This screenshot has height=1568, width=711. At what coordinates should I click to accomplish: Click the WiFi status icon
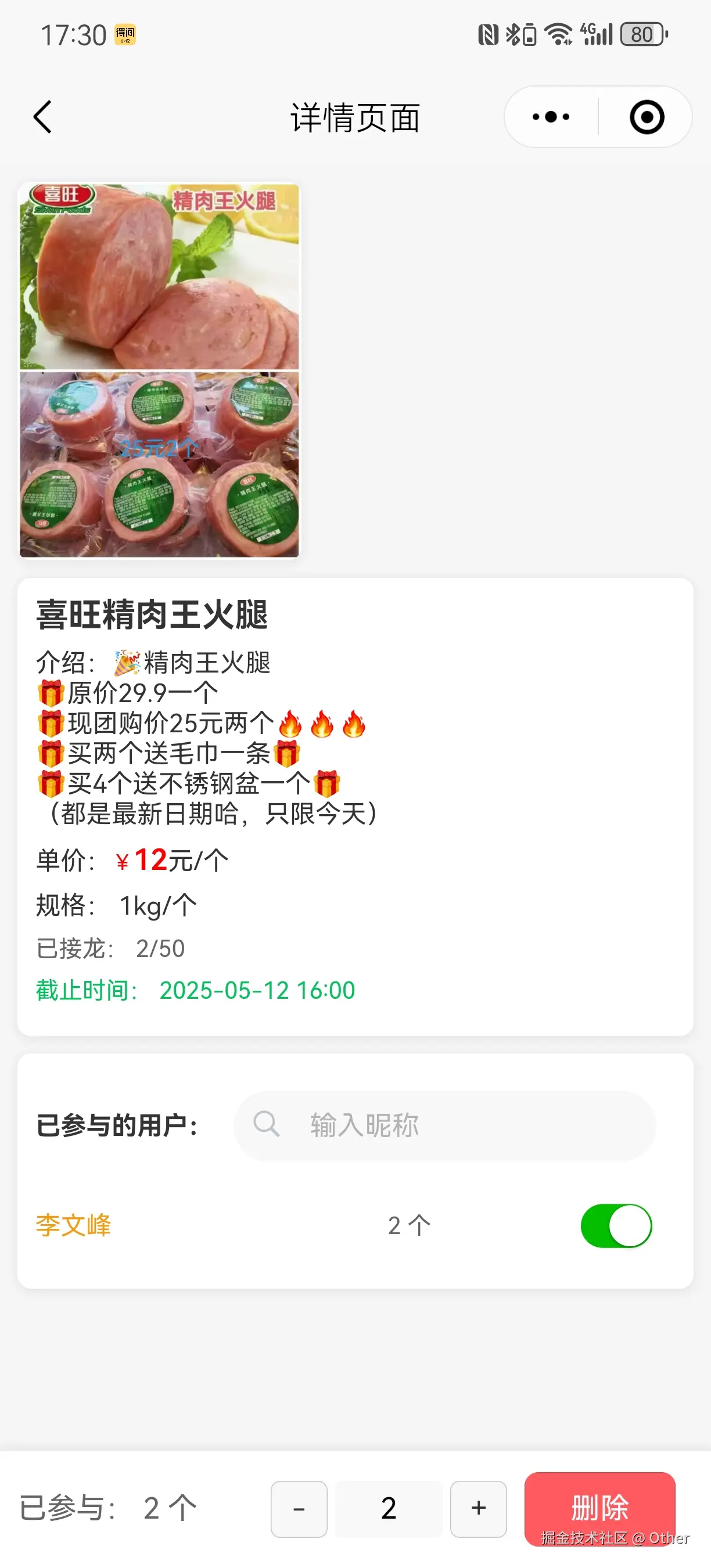(x=558, y=35)
